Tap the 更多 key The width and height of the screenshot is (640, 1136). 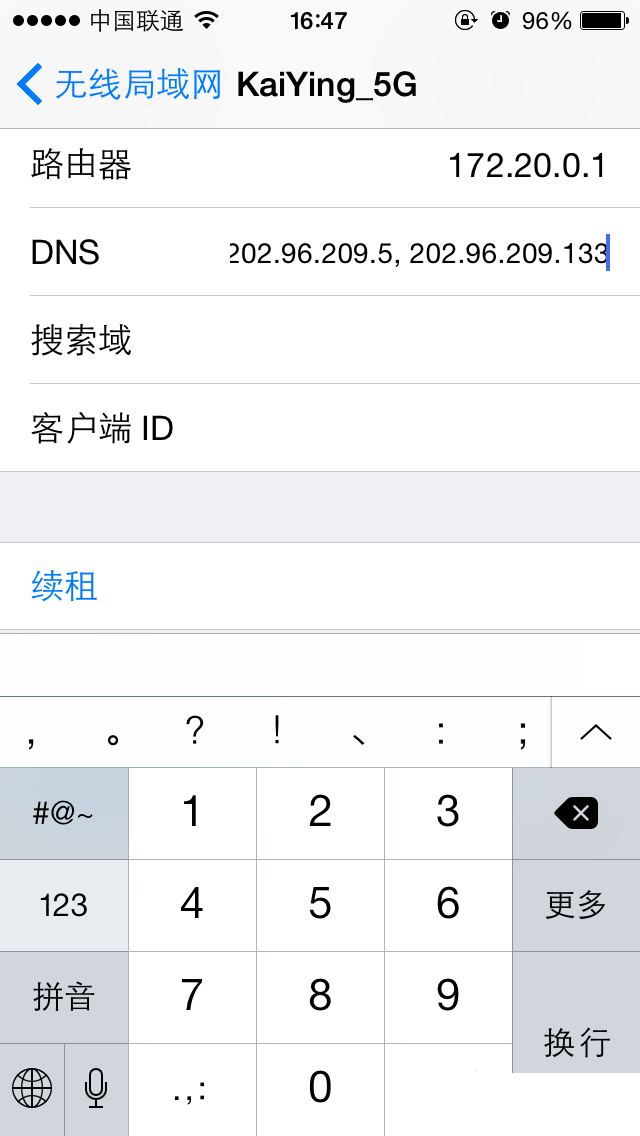tap(576, 905)
